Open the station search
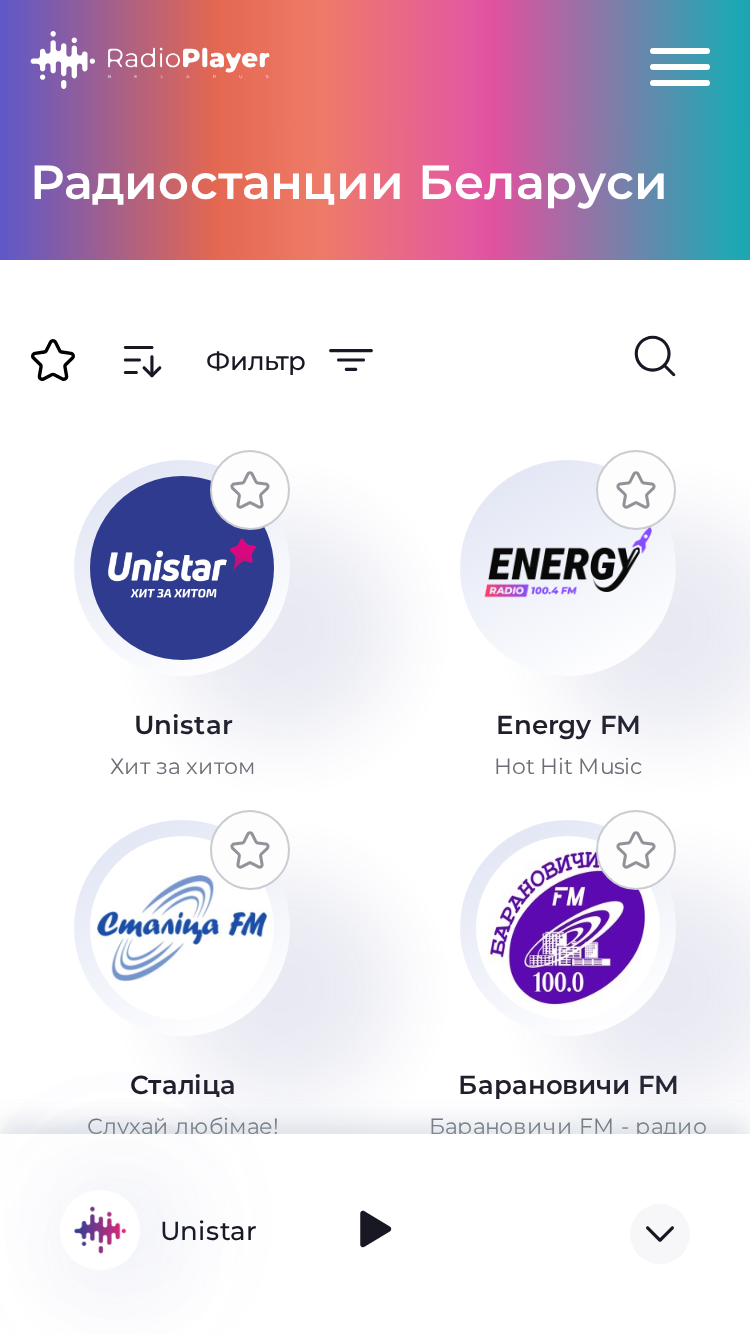This screenshot has height=1334, width=750. tap(655, 357)
